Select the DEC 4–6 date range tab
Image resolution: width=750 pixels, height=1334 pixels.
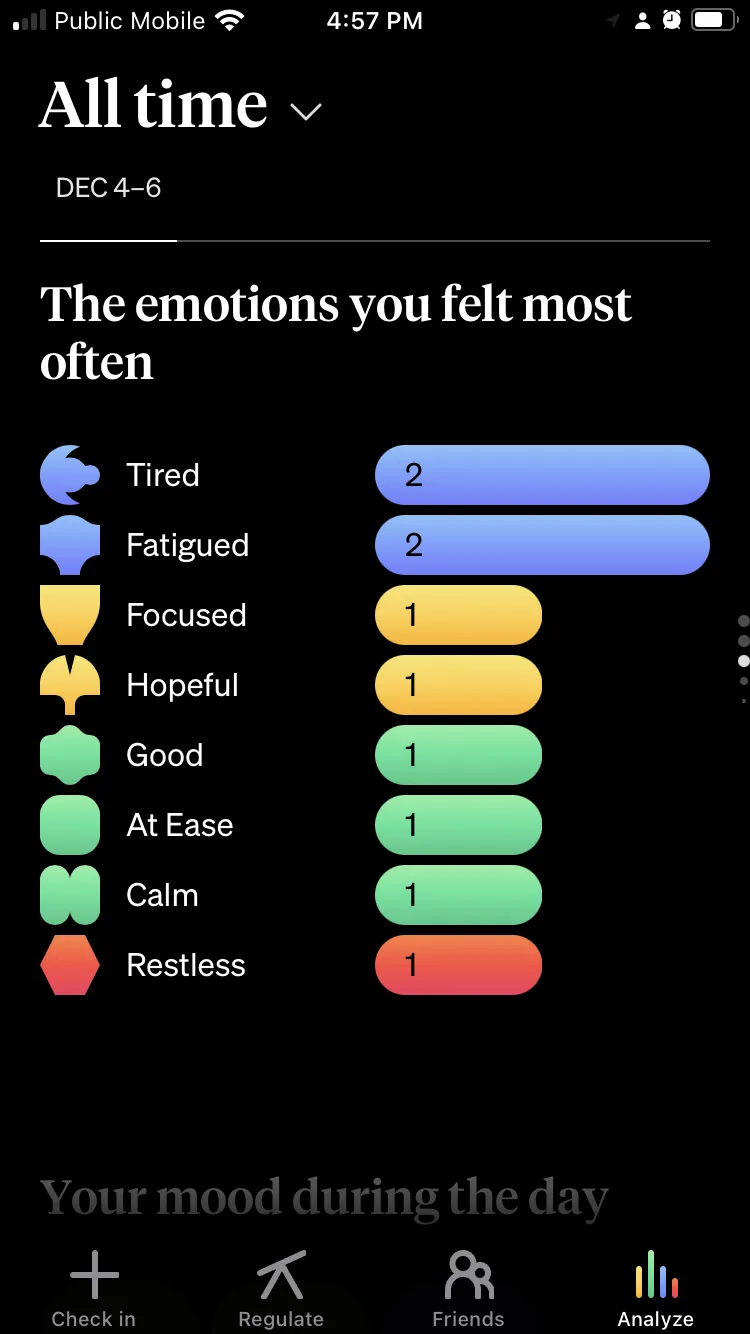tap(108, 188)
